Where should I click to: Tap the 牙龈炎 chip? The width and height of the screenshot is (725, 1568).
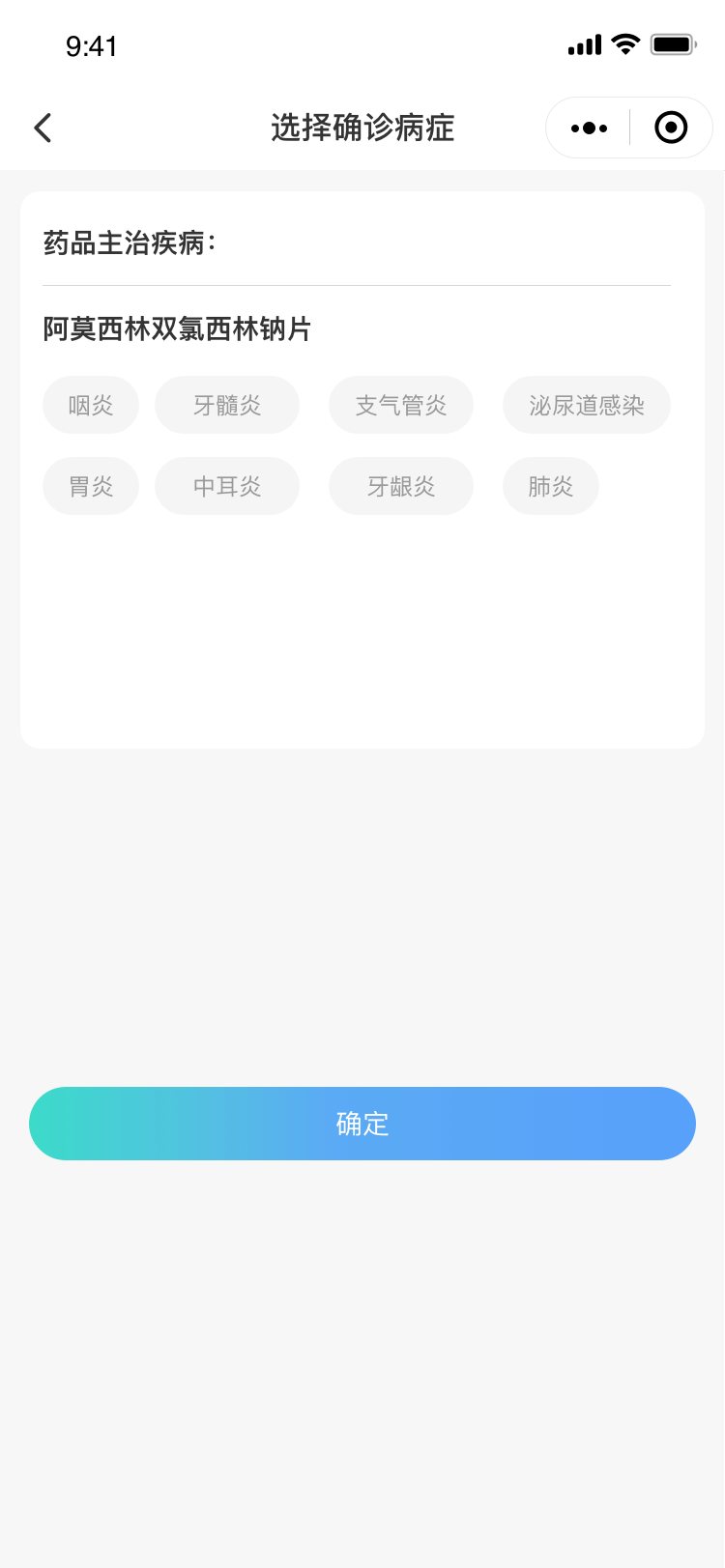(x=401, y=486)
